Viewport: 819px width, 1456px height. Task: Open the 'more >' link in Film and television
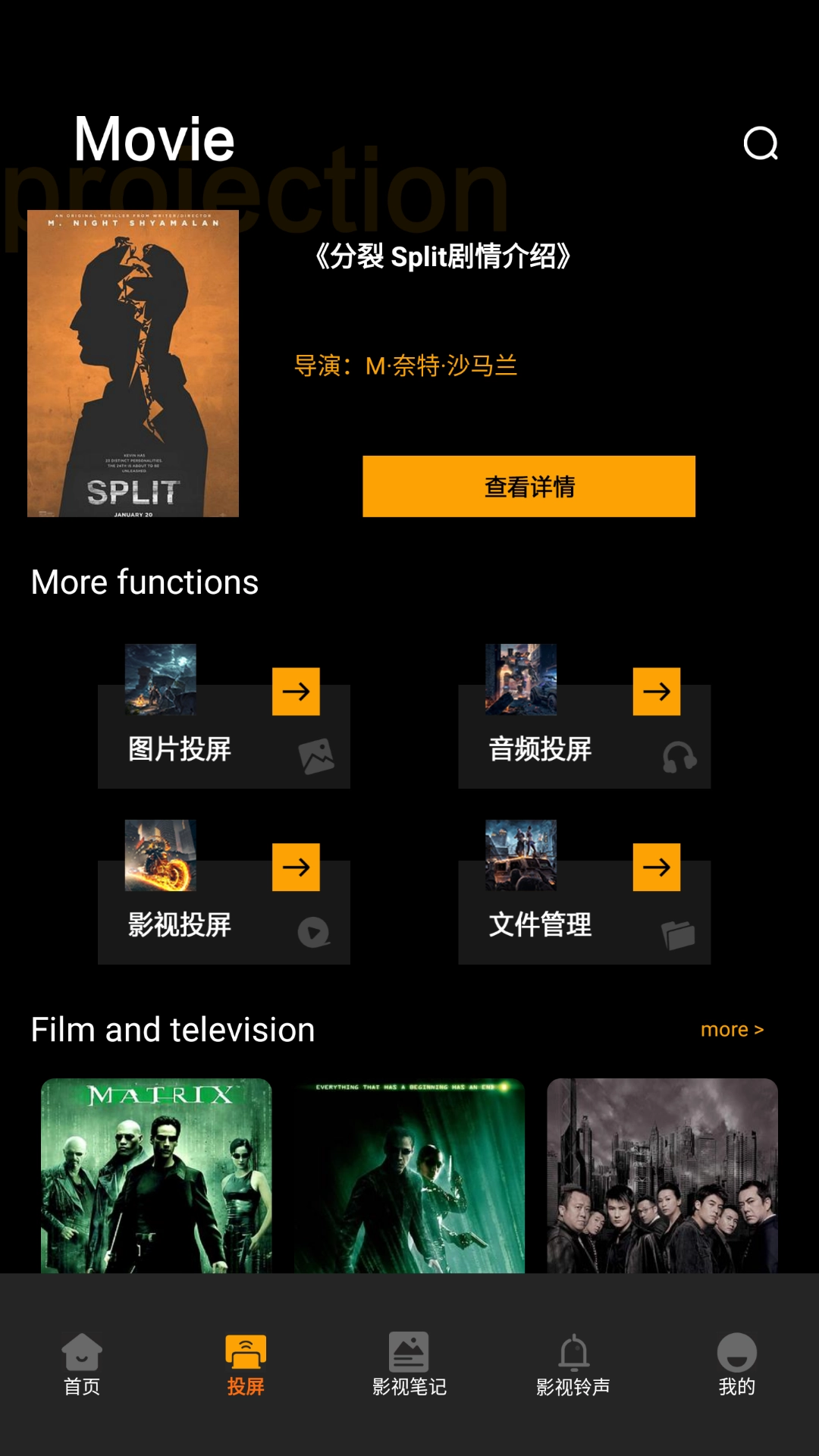tap(732, 1029)
